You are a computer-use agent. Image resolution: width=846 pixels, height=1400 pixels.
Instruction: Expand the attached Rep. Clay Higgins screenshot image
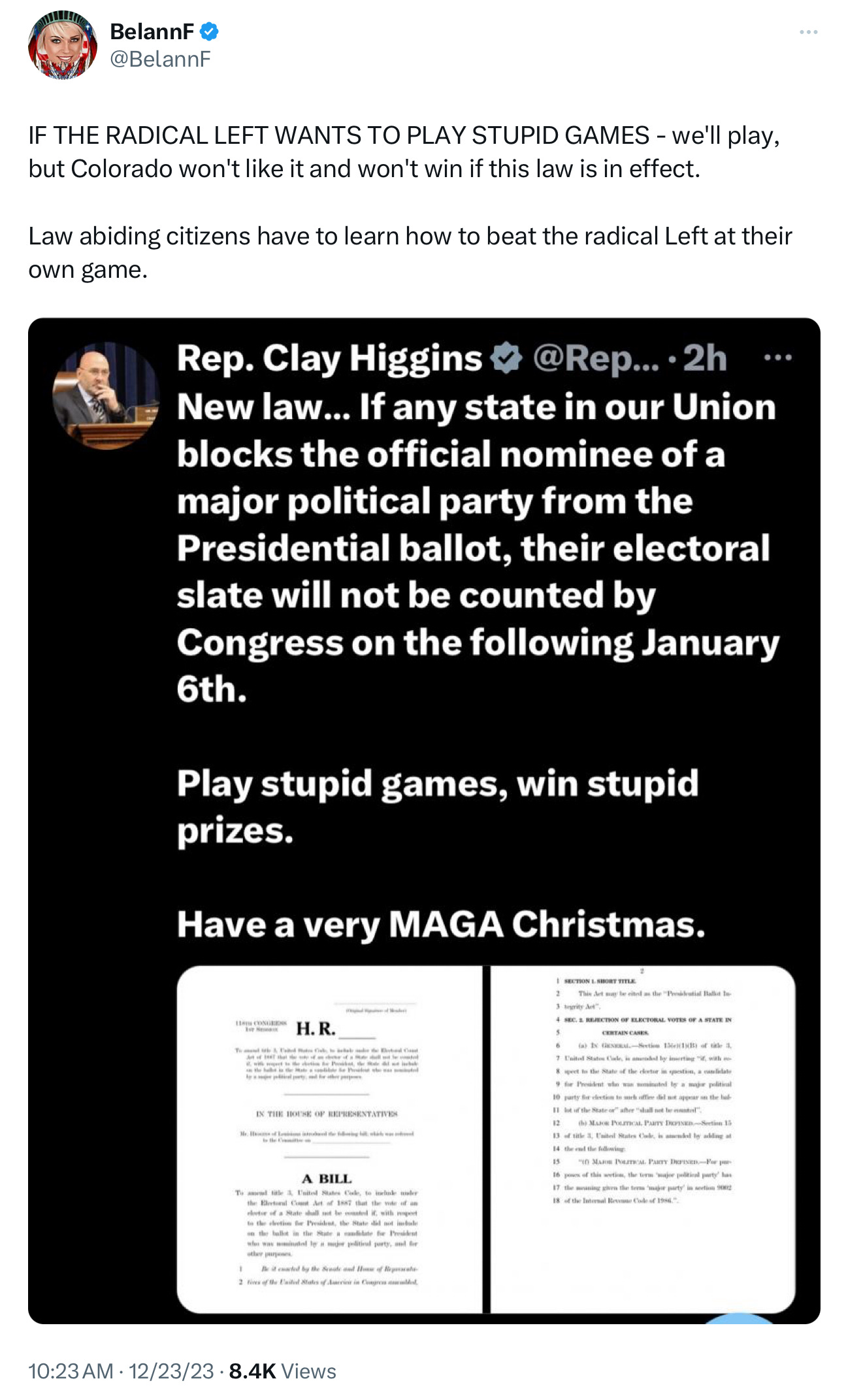coord(424,820)
